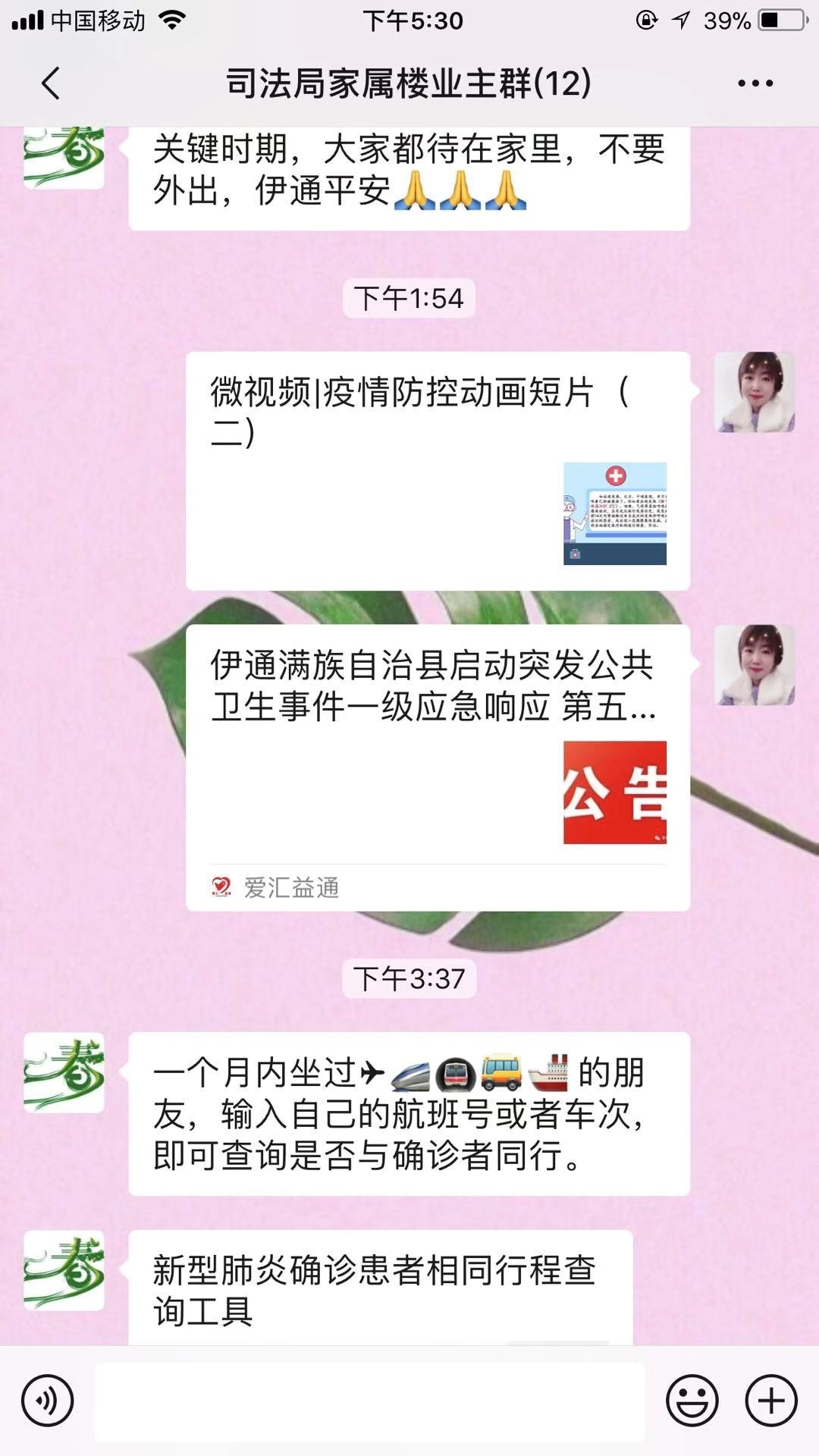The height and width of the screenshot is (1456, 819).
Task: Open the 新型肺炎确诊患者相同行程查询工具 link card
Action: (x=379, y=1290)
